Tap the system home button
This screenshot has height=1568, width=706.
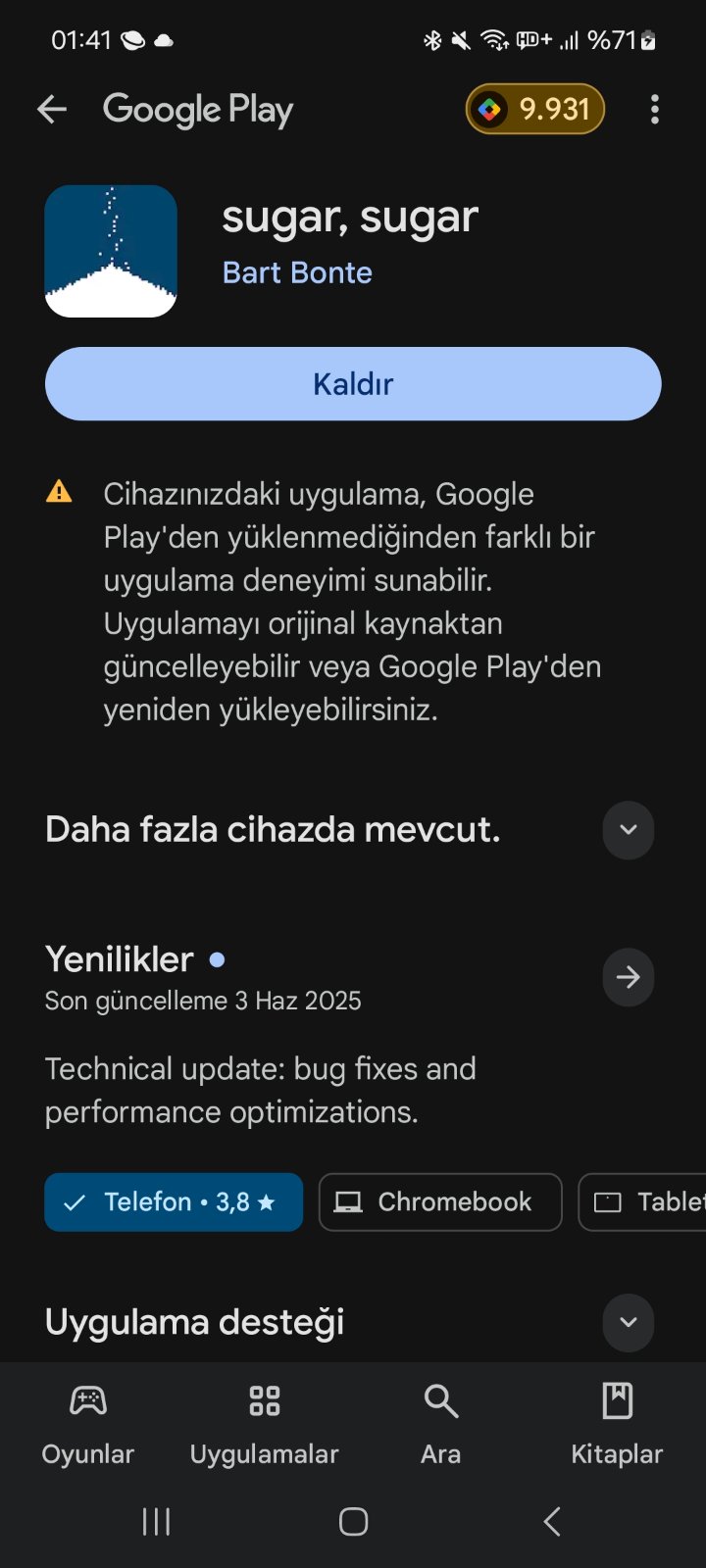tap(353, 1522)
